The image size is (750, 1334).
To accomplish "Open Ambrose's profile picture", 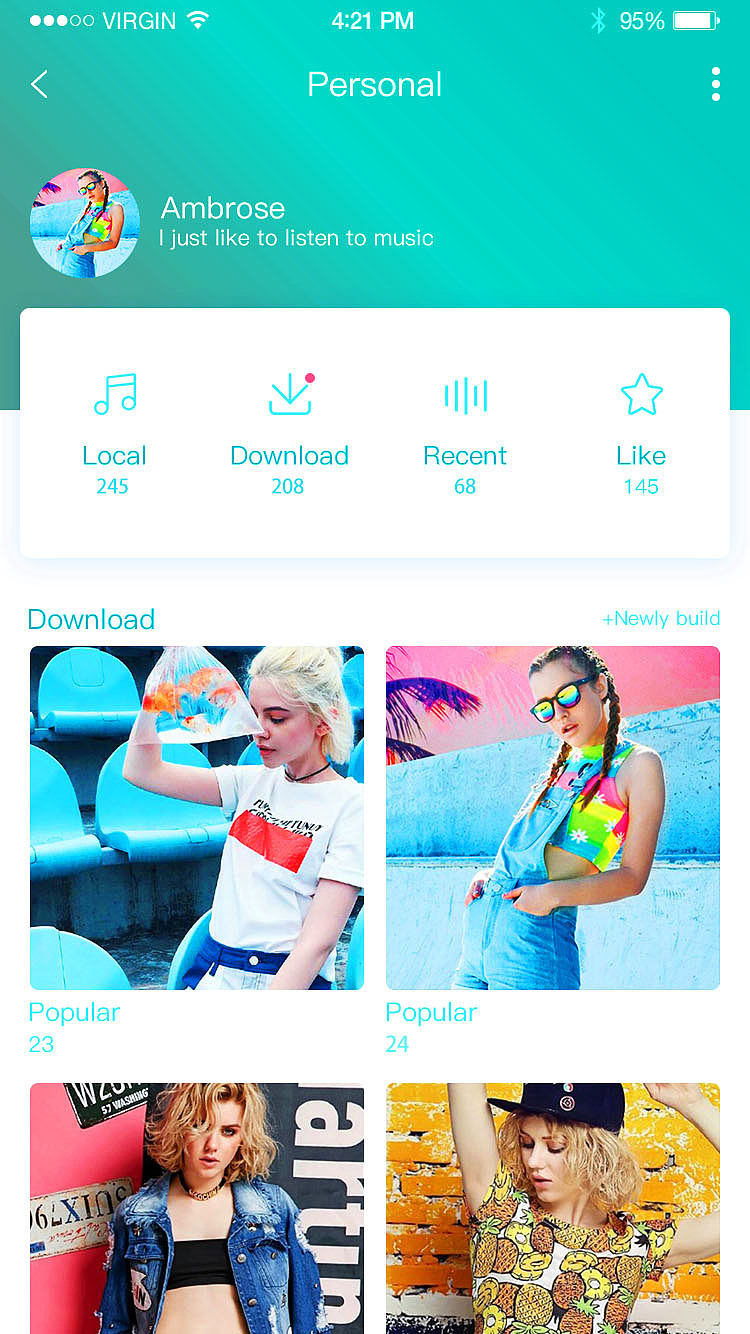I will click(85, 223).
